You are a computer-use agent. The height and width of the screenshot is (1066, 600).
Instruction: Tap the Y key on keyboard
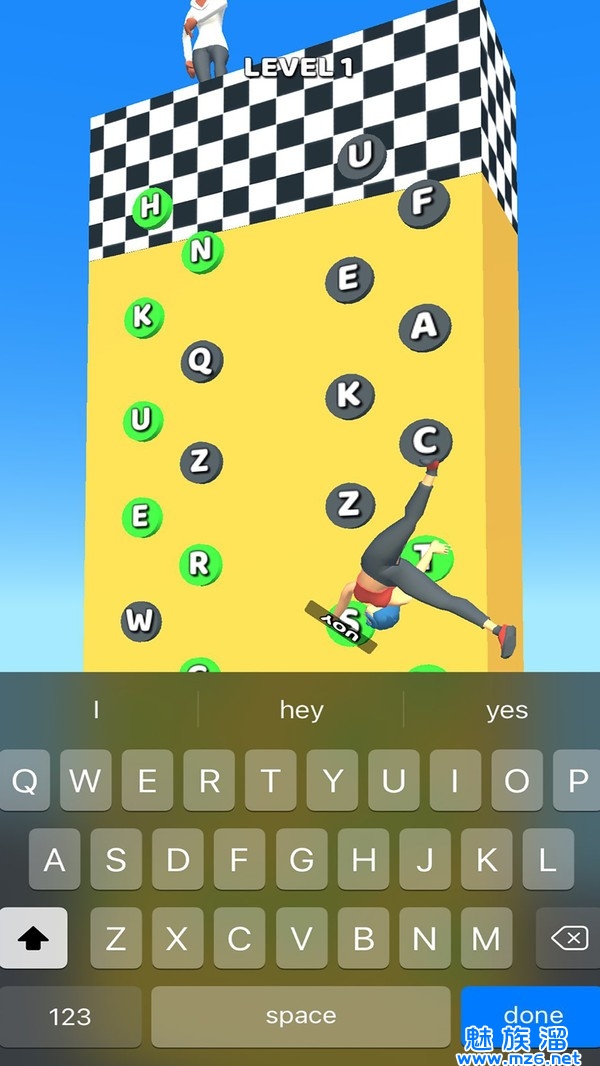pyautogui.click(x=332, y=780)
